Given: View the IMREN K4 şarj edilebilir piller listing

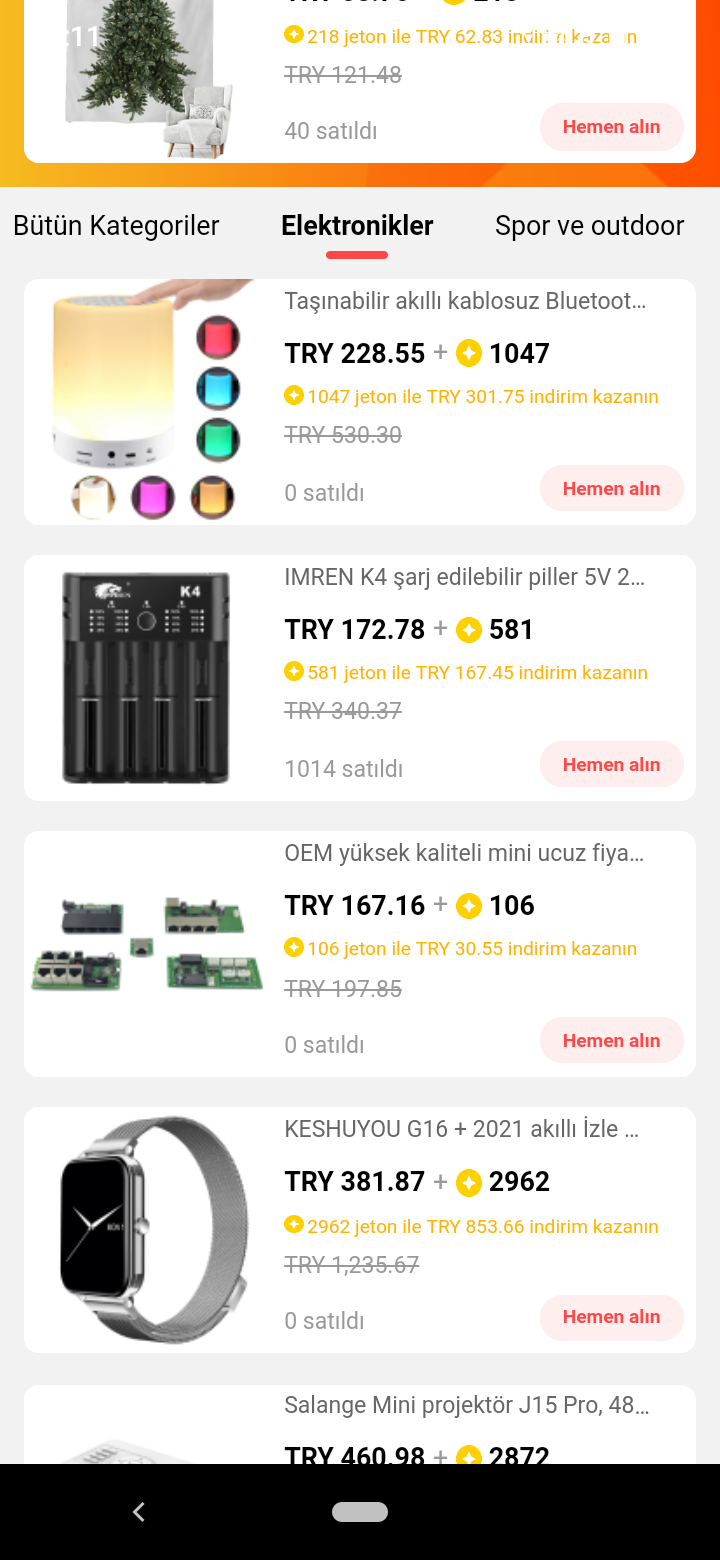Looking at the screenshot, I should [465, 577].
